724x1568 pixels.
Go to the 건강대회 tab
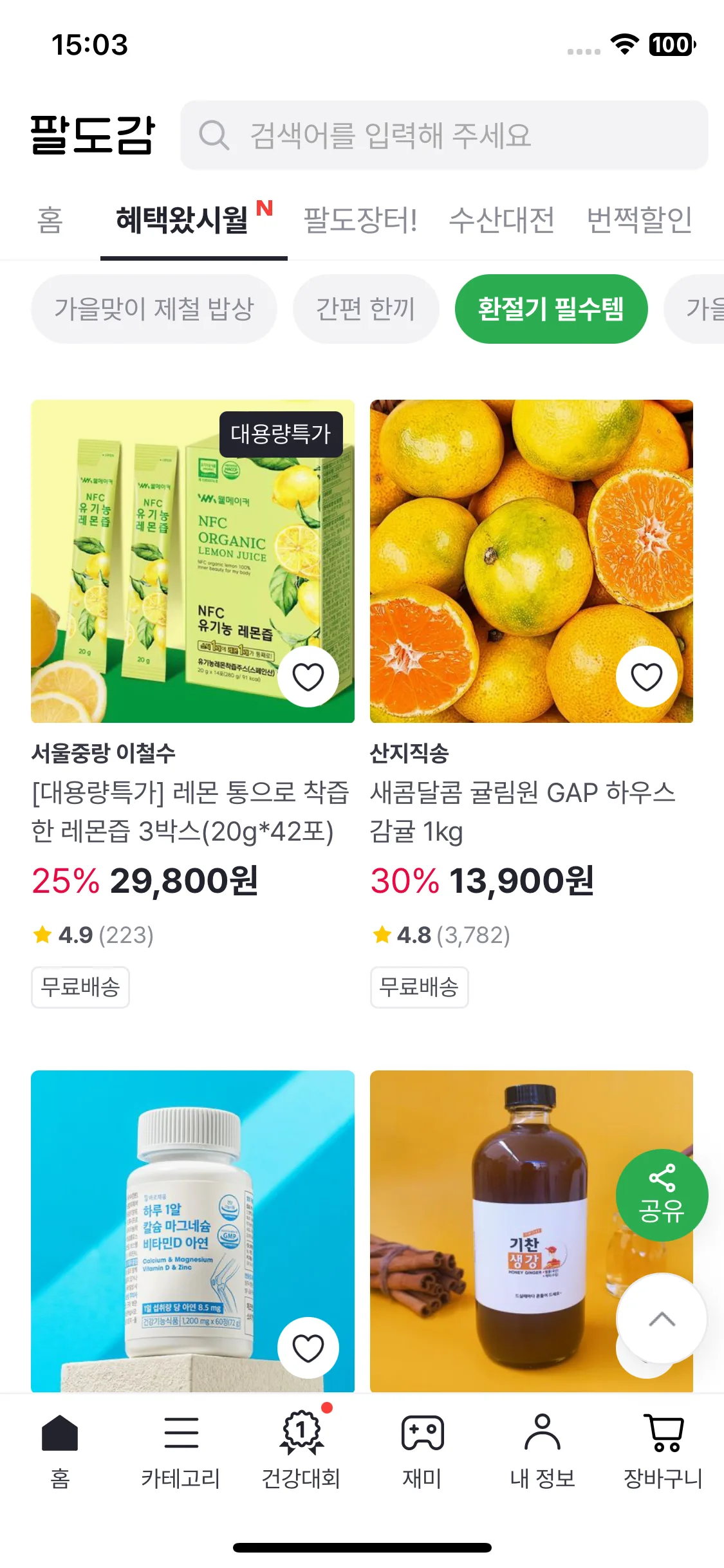tap(301, 1451)
